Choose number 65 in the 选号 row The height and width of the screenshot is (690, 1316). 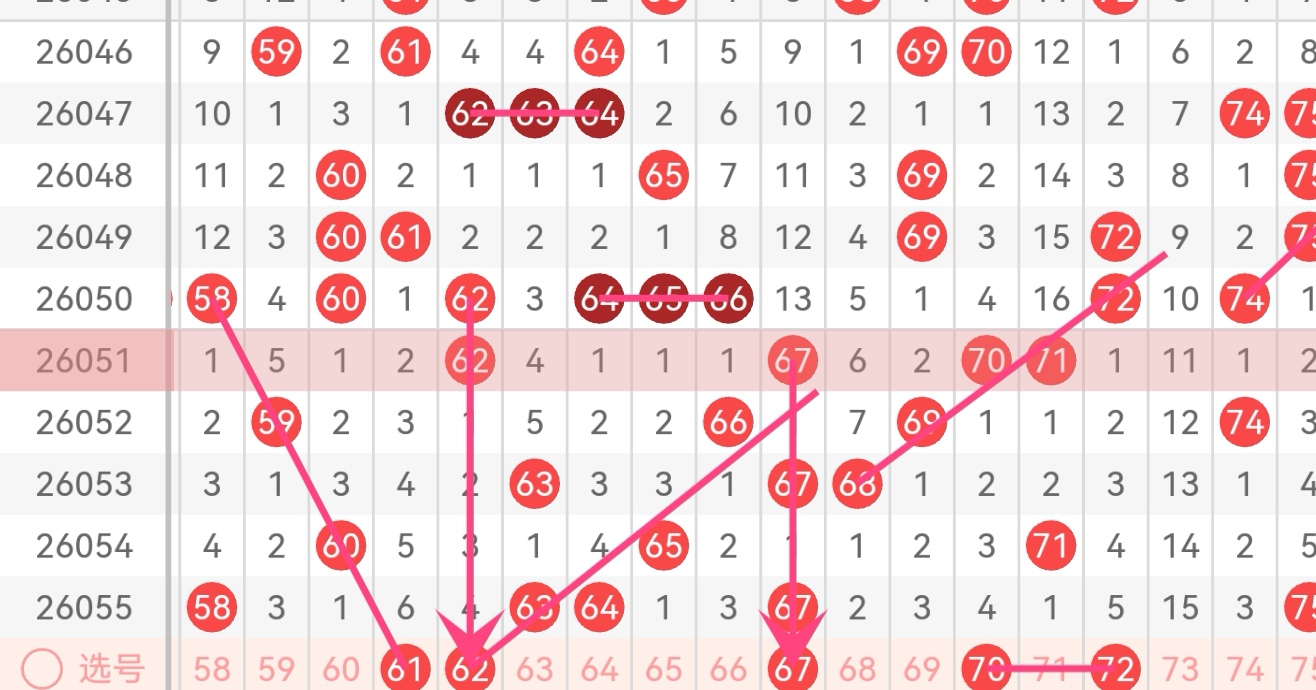(x=663, y=669)
